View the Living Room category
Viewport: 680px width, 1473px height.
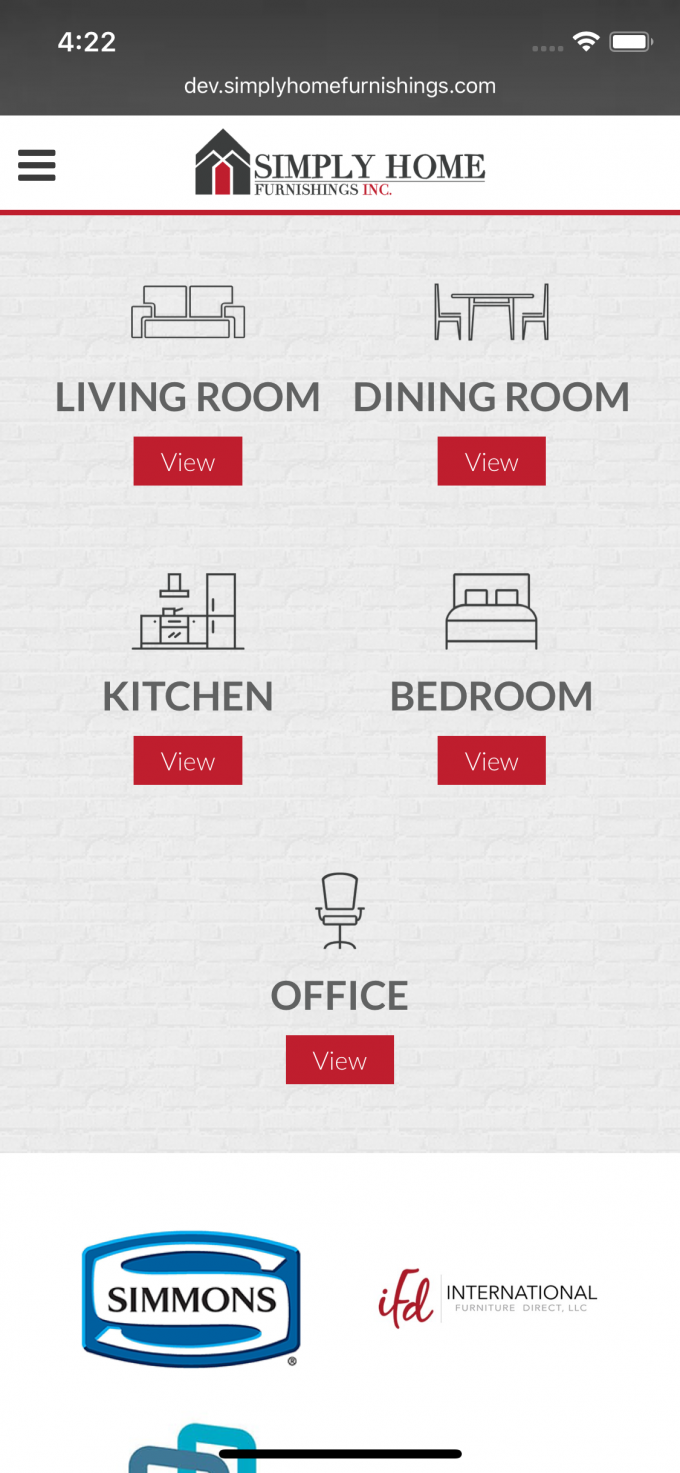[188, 462]
